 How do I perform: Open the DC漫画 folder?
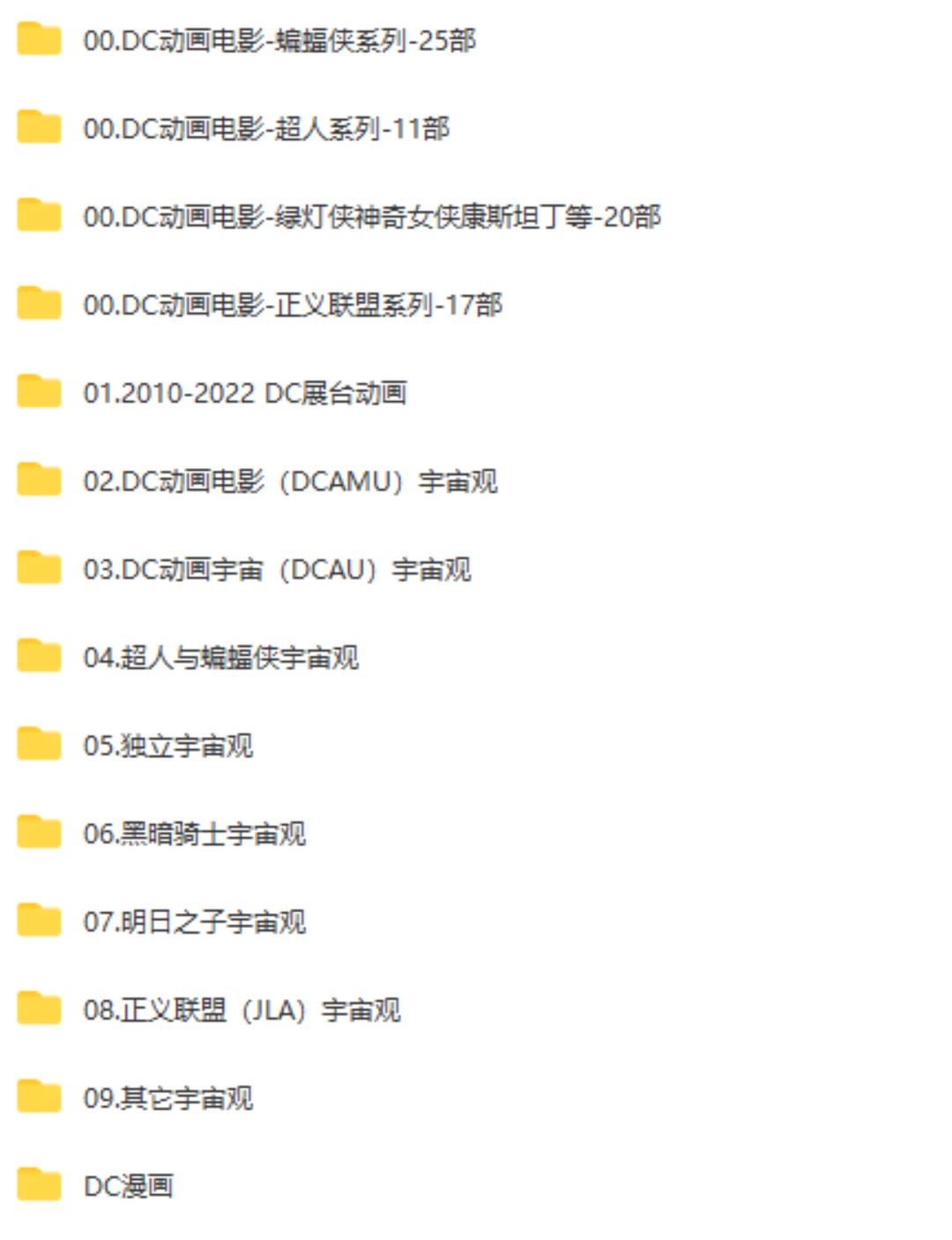[x=128, y=1186]
